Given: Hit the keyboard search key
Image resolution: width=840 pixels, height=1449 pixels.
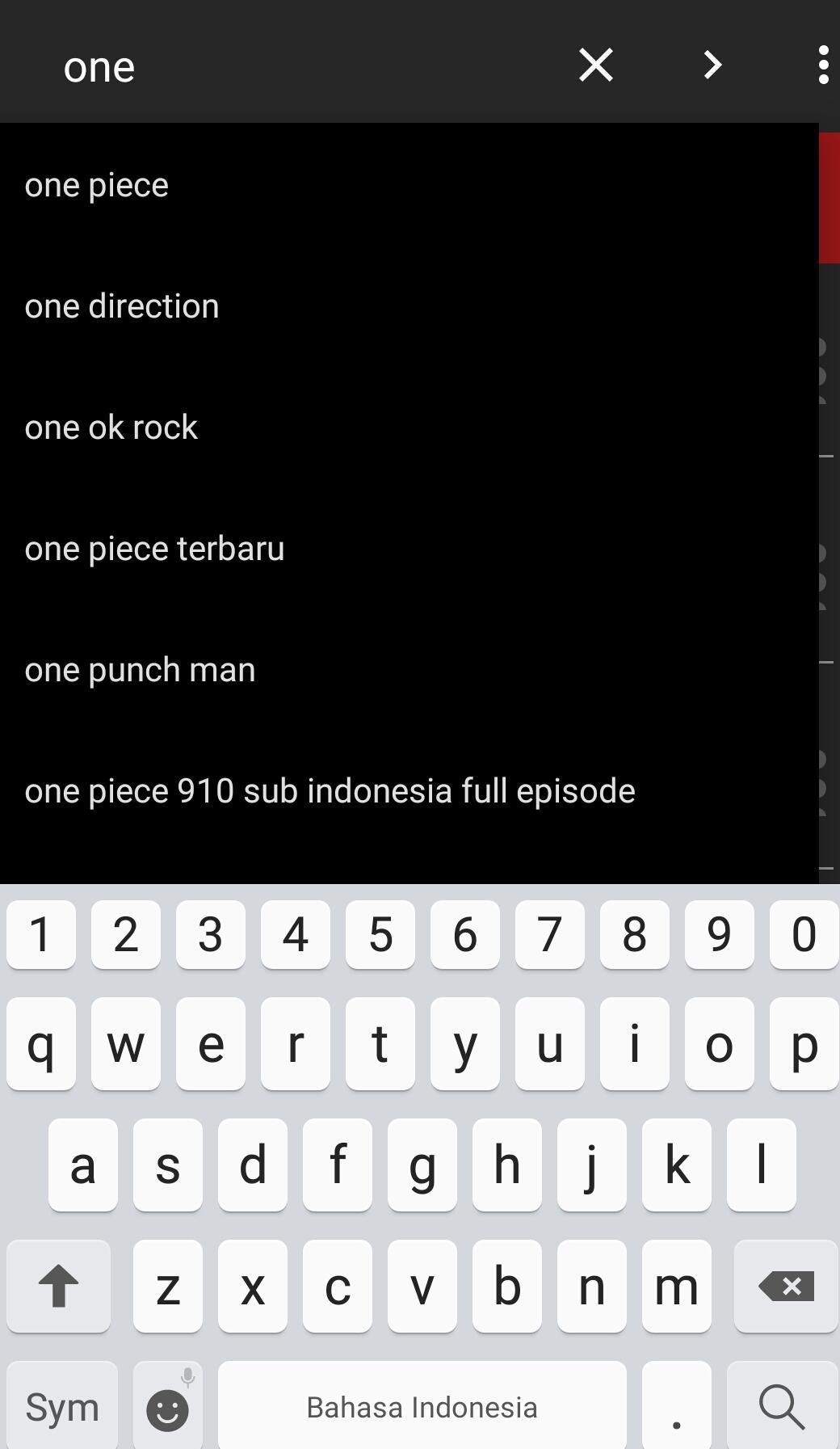Looking at the screenshot, I should coord(782,1407).
